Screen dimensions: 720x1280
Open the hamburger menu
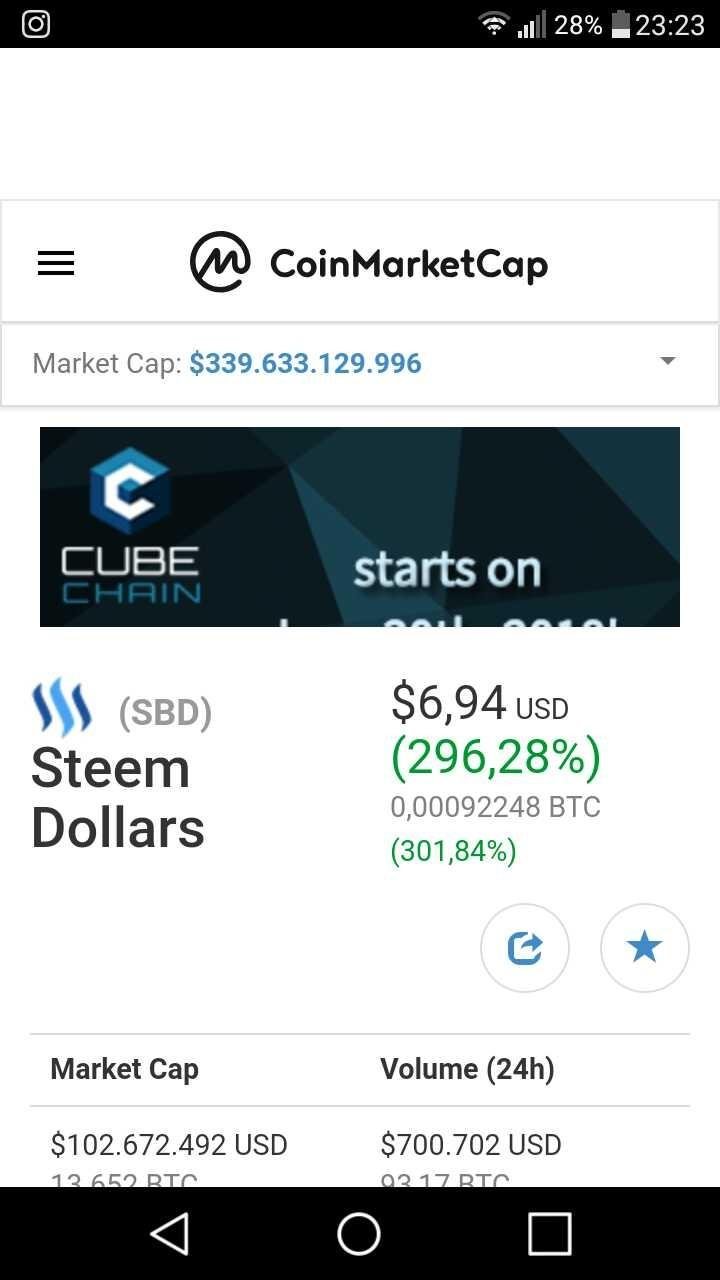[x=56, y=263]
